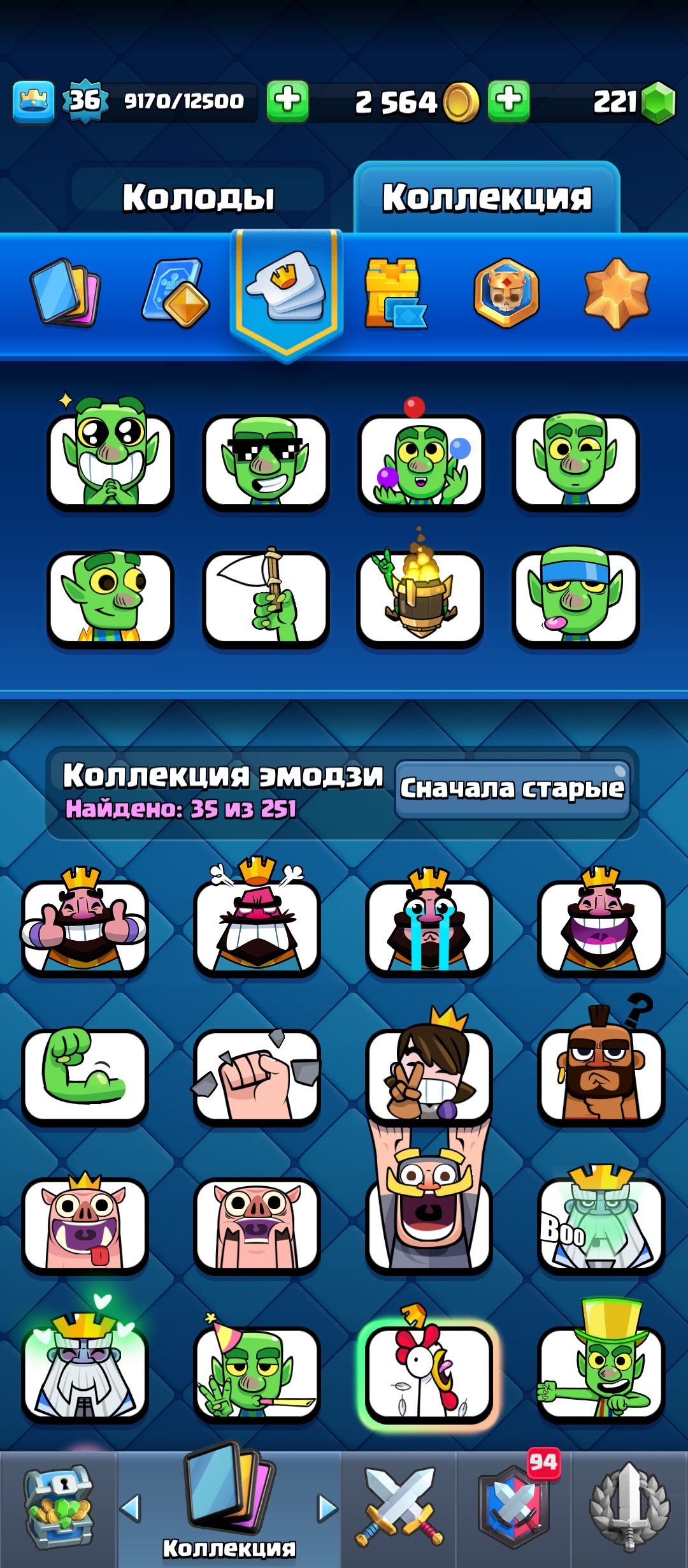The height and width of the screenshot is (1568, 688).
Task: Open the shop chest tab
Action: pos(59,1509)
